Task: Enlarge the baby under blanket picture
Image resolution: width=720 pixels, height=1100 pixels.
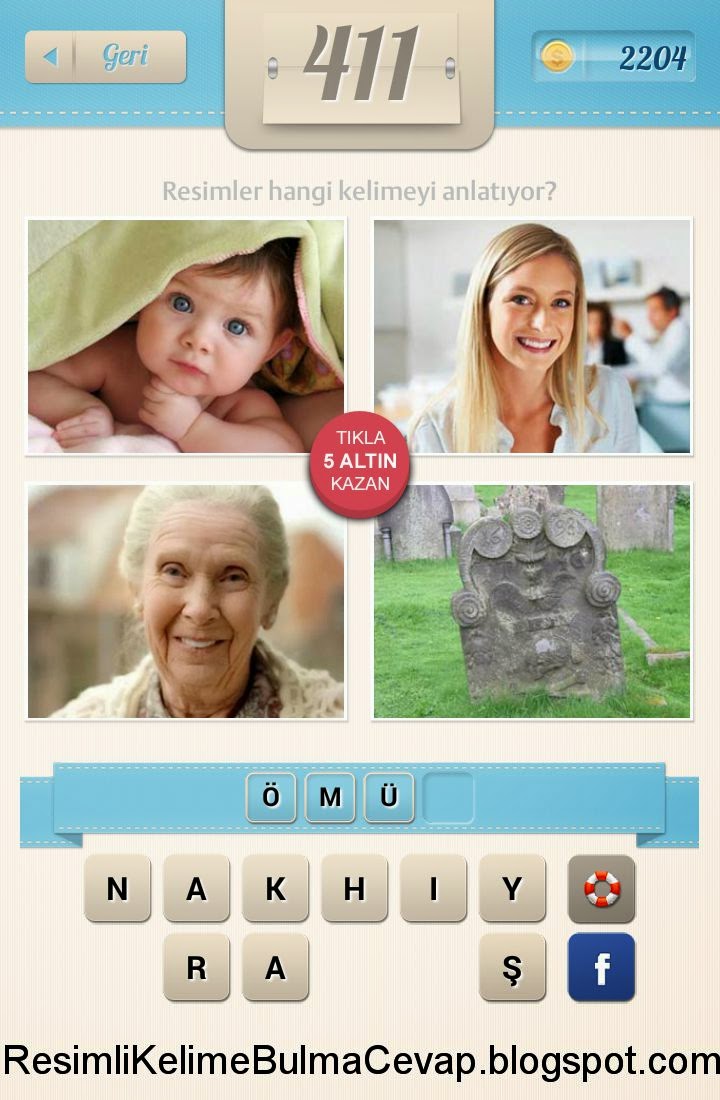Action: 186,337
